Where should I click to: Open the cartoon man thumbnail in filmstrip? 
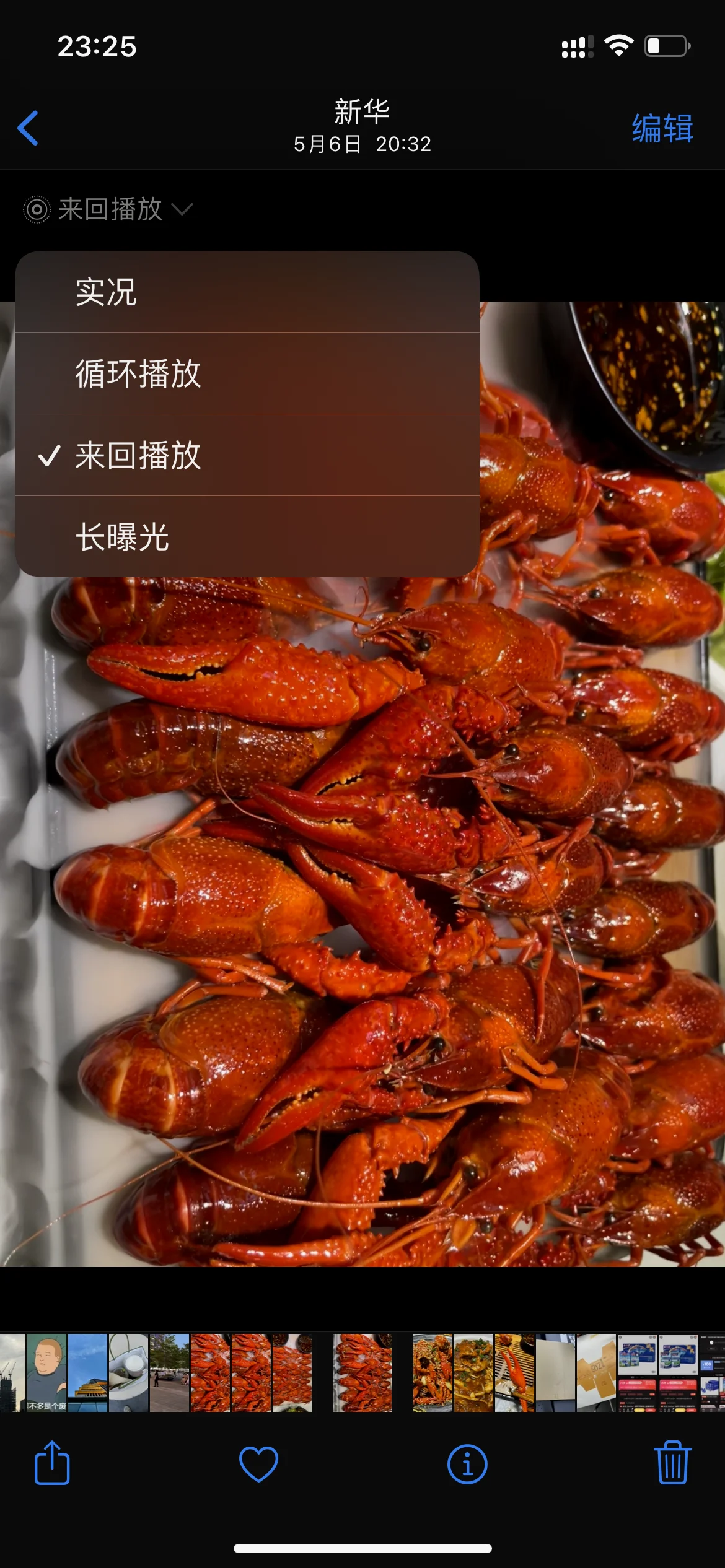click(46, 1372)
